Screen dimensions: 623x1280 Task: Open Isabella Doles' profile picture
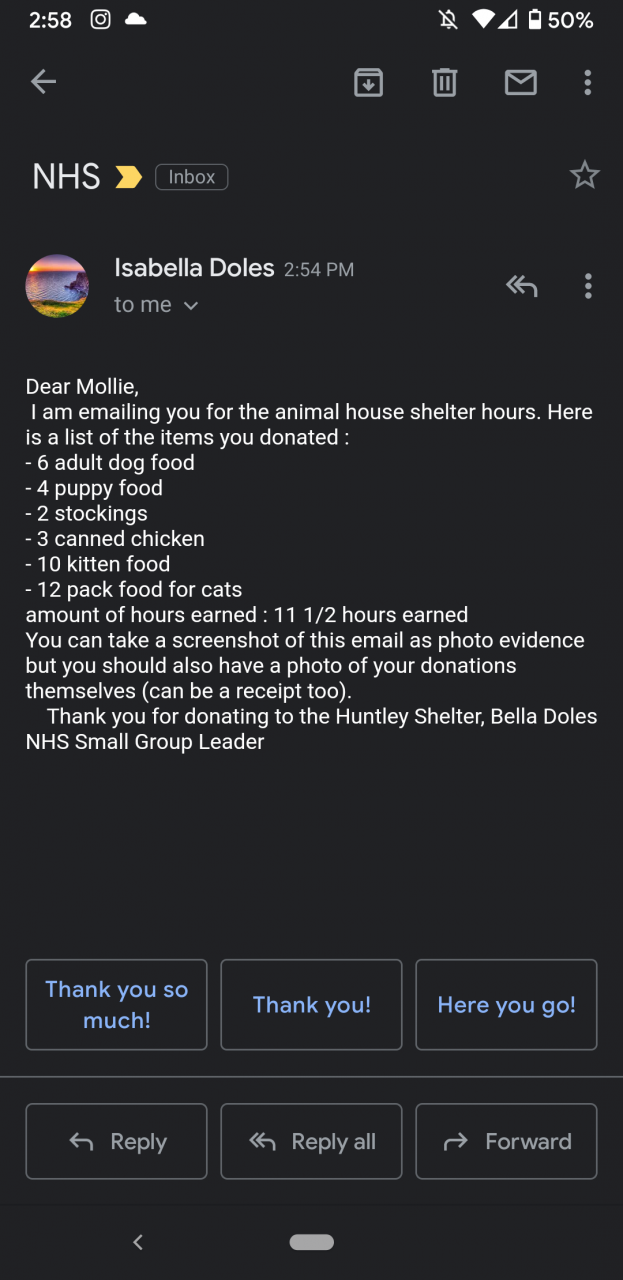57,285
